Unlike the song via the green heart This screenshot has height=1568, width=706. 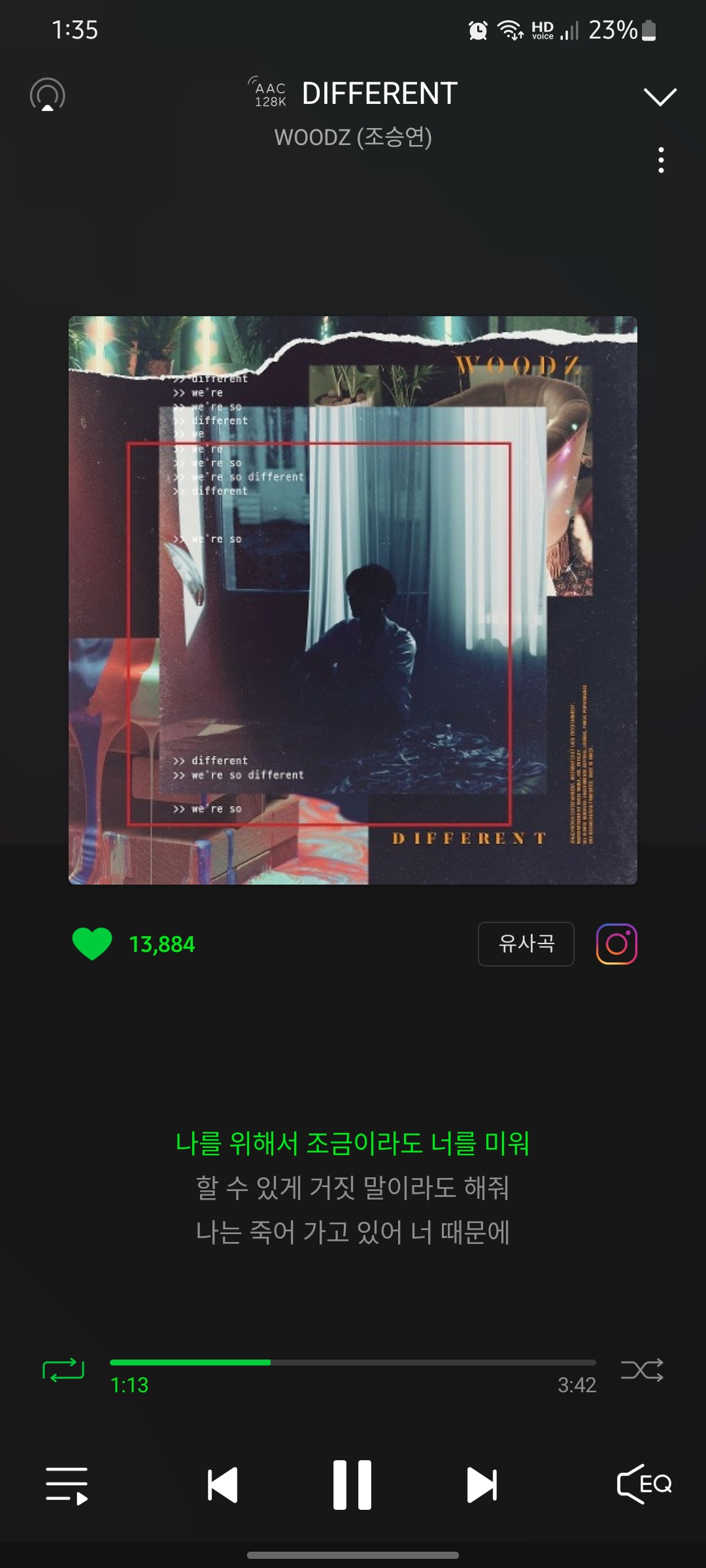[x=92, y=944]
